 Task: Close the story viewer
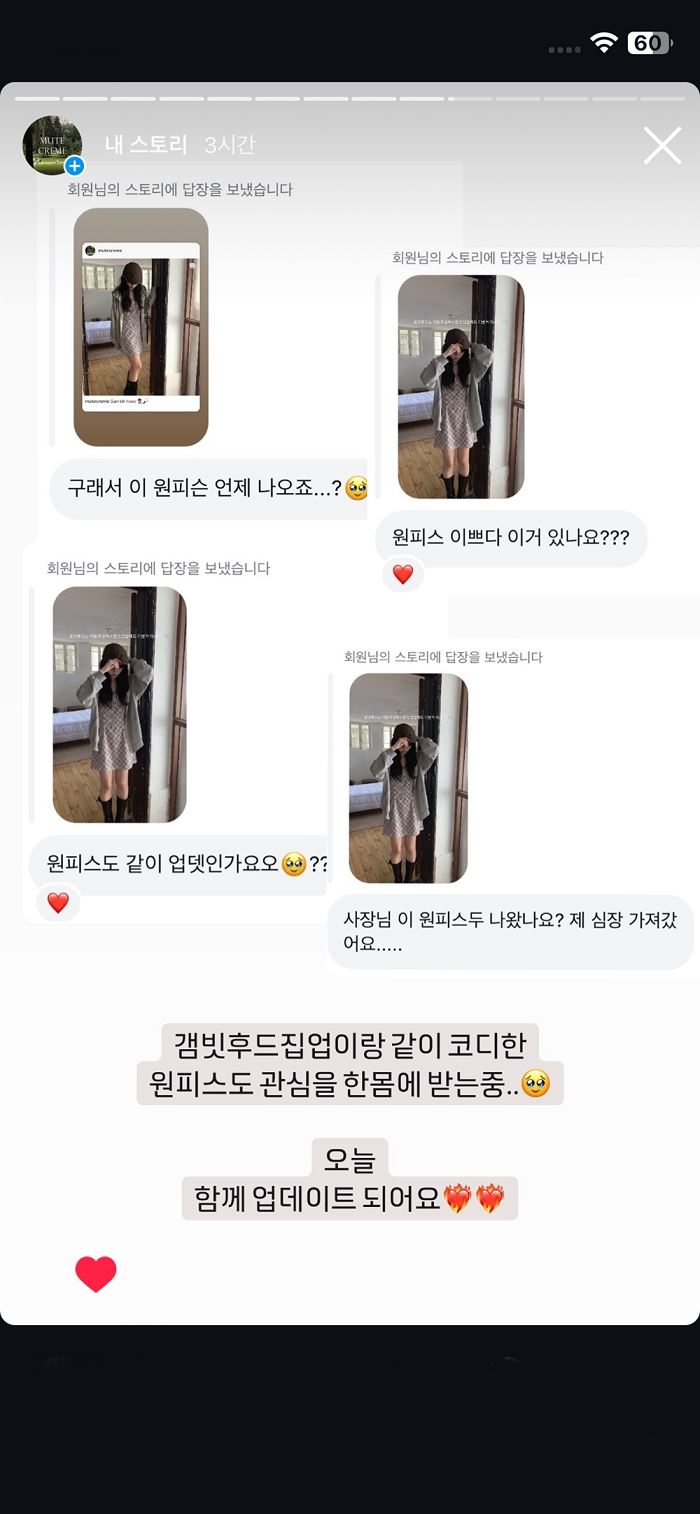click(x=662, y=146)
